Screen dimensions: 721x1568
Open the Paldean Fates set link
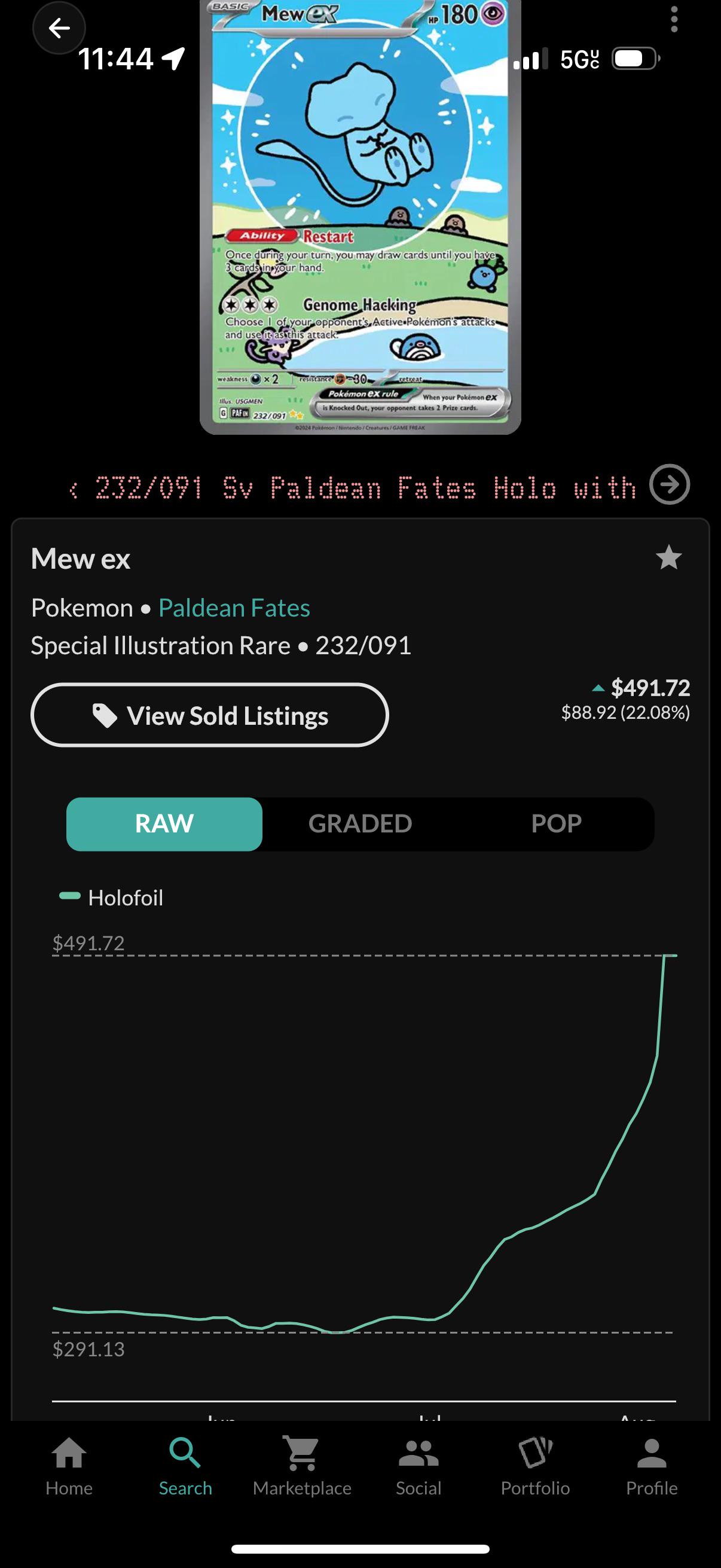pos(234,608)
